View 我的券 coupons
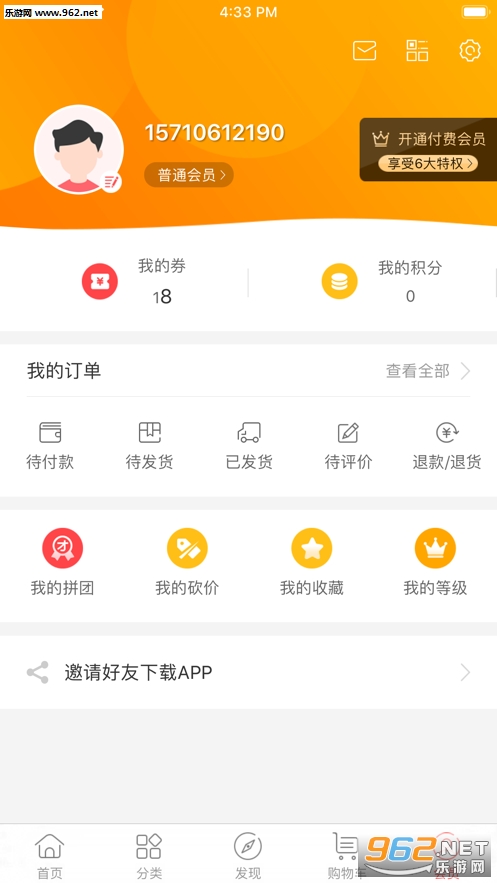 [135, 281]
